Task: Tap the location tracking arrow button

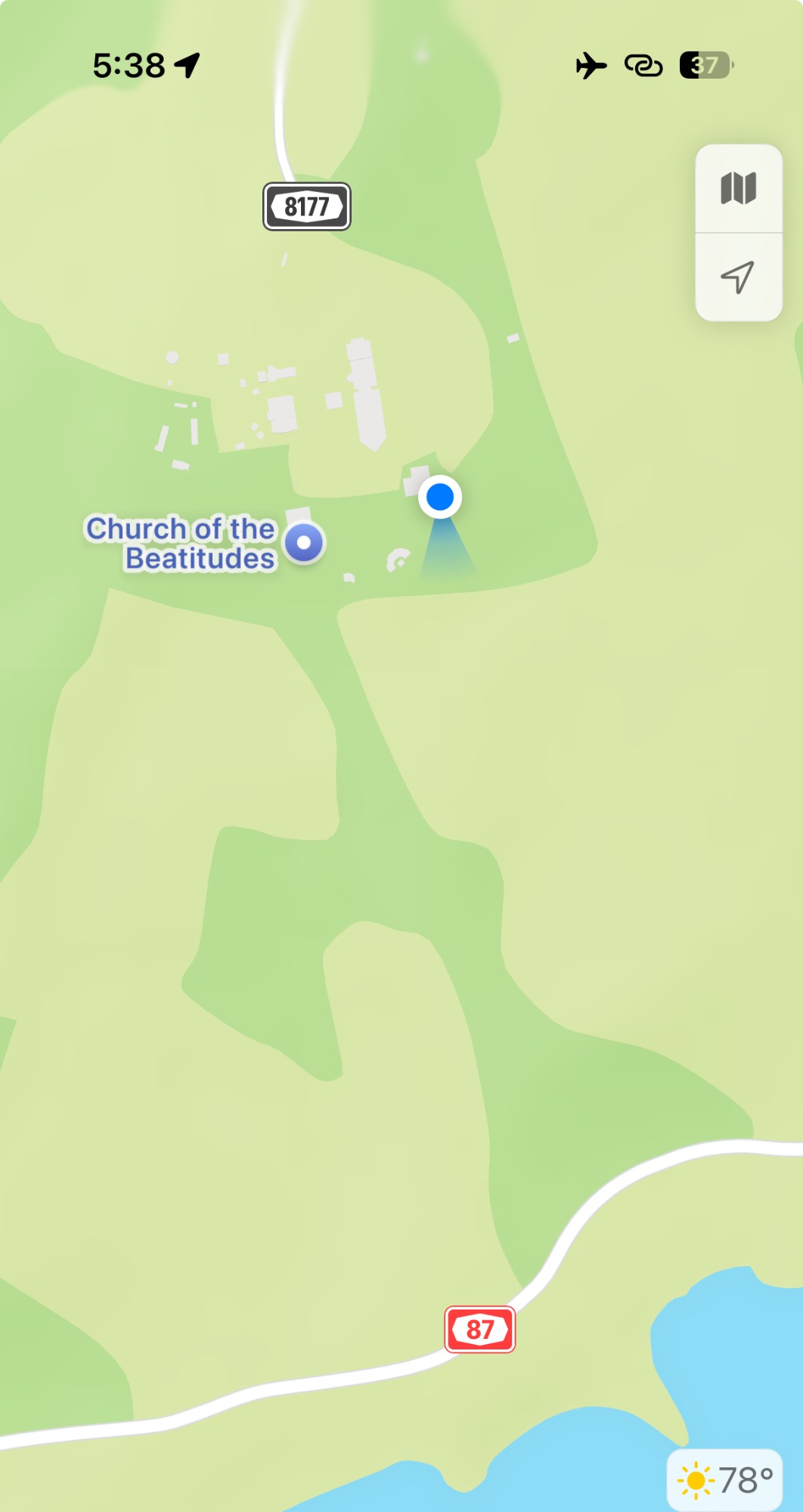Action: coord(738,277)
